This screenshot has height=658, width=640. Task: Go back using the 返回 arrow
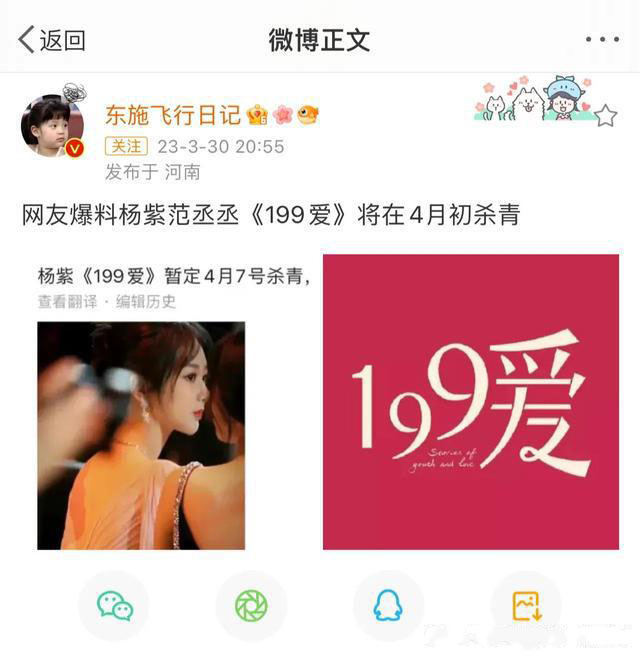(50, 40)
